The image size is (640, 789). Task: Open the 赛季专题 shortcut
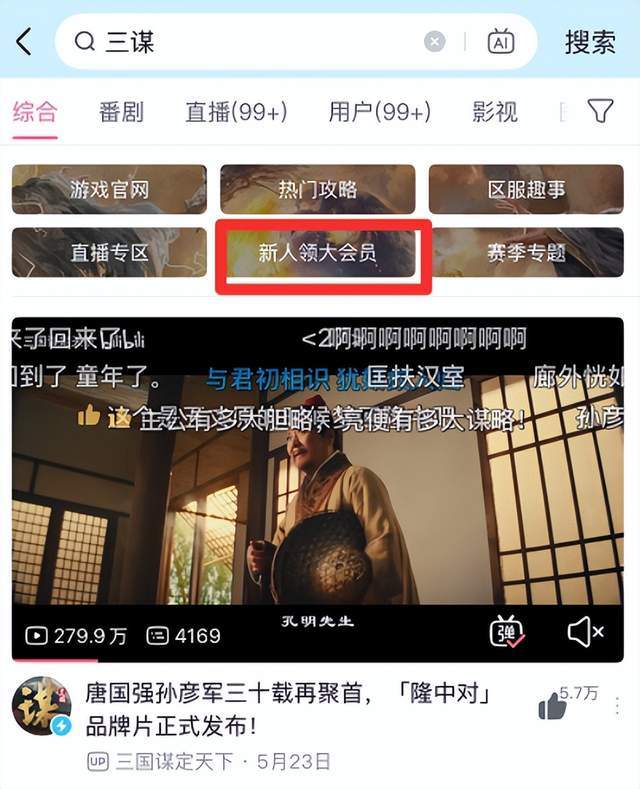point(526,253)
